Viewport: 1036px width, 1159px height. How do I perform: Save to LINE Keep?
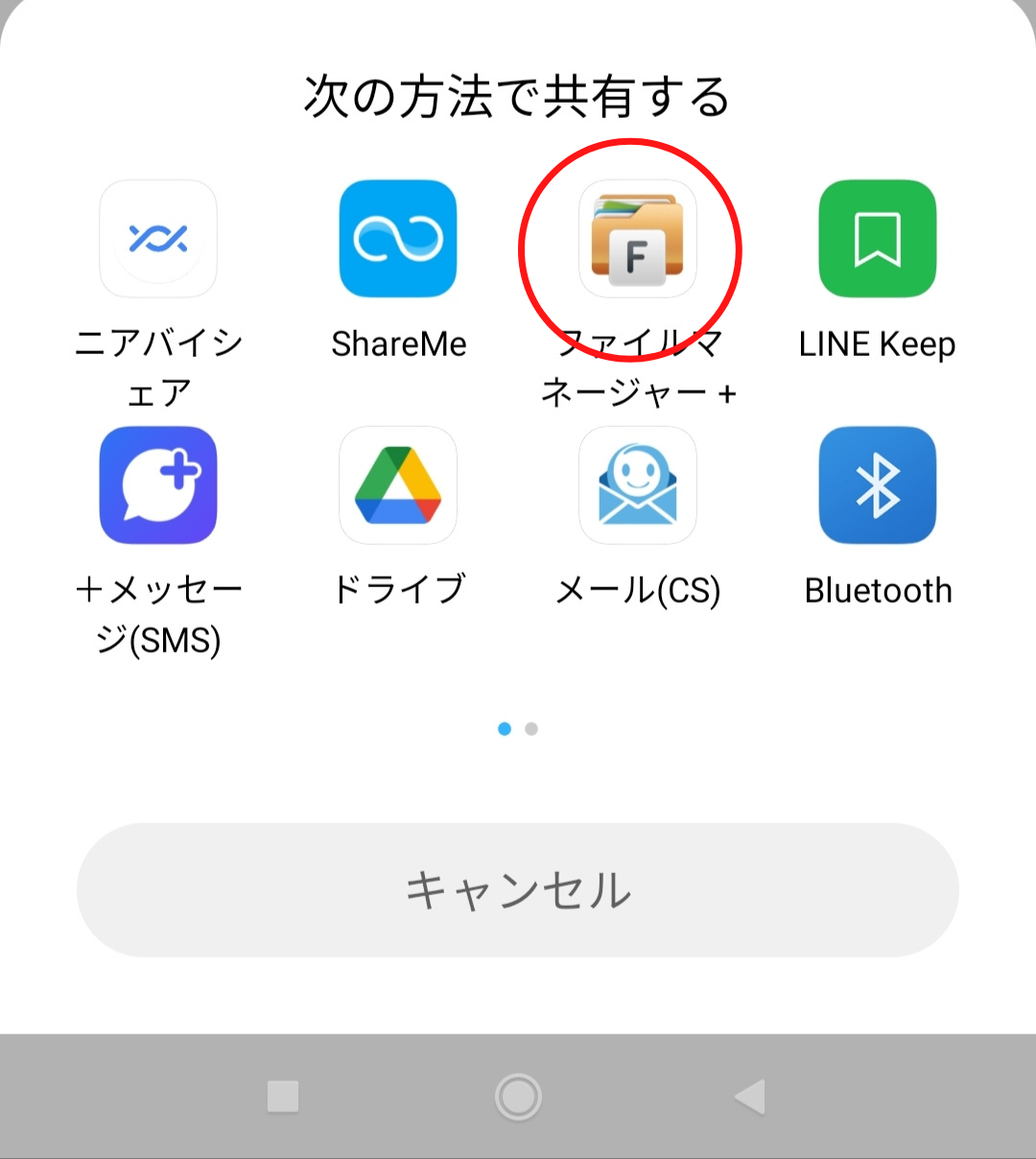[878, 239]
